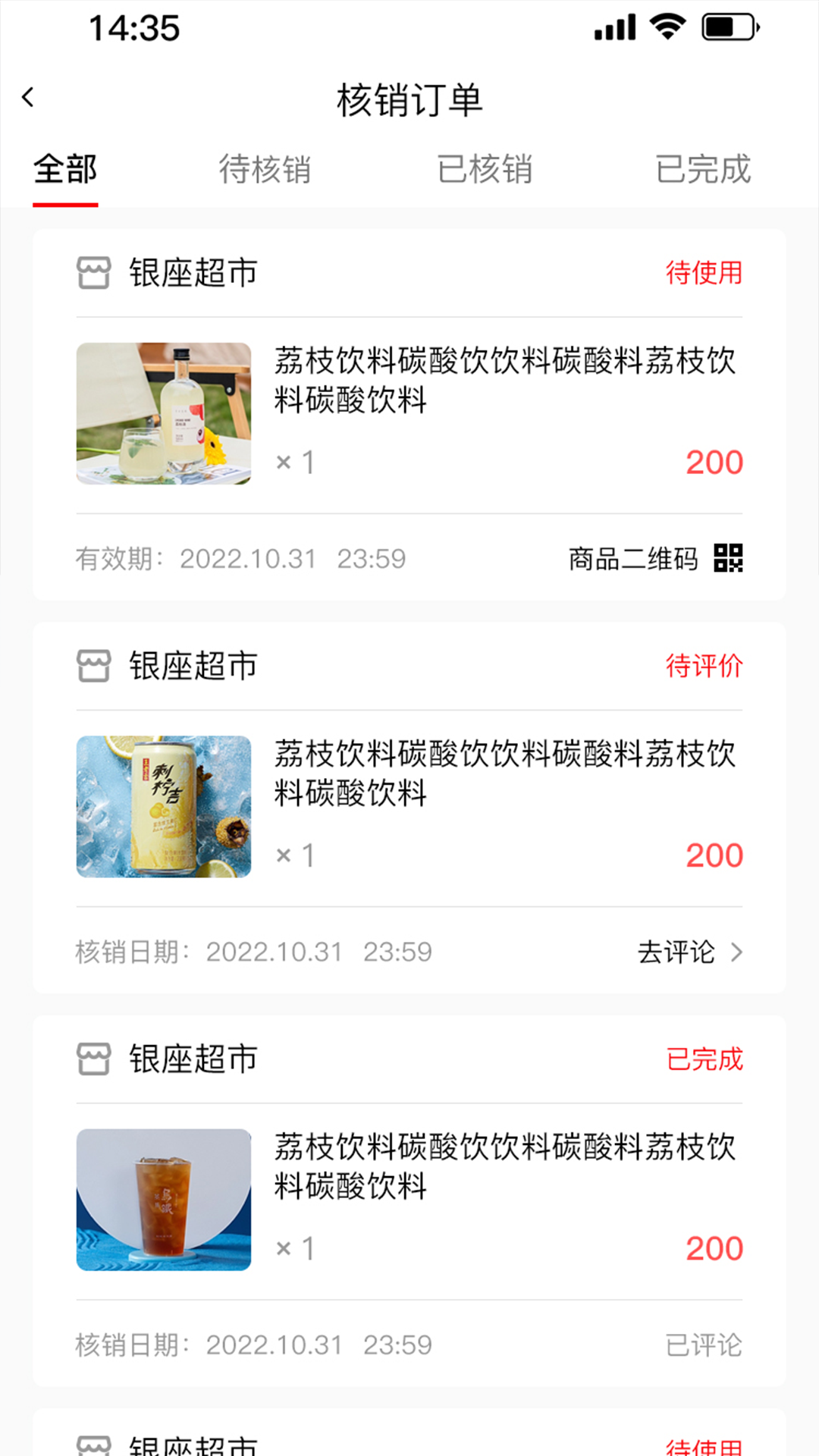
Task: Go back from 核销订单 page
Action: pyautogui.click(x=29, y=98)
